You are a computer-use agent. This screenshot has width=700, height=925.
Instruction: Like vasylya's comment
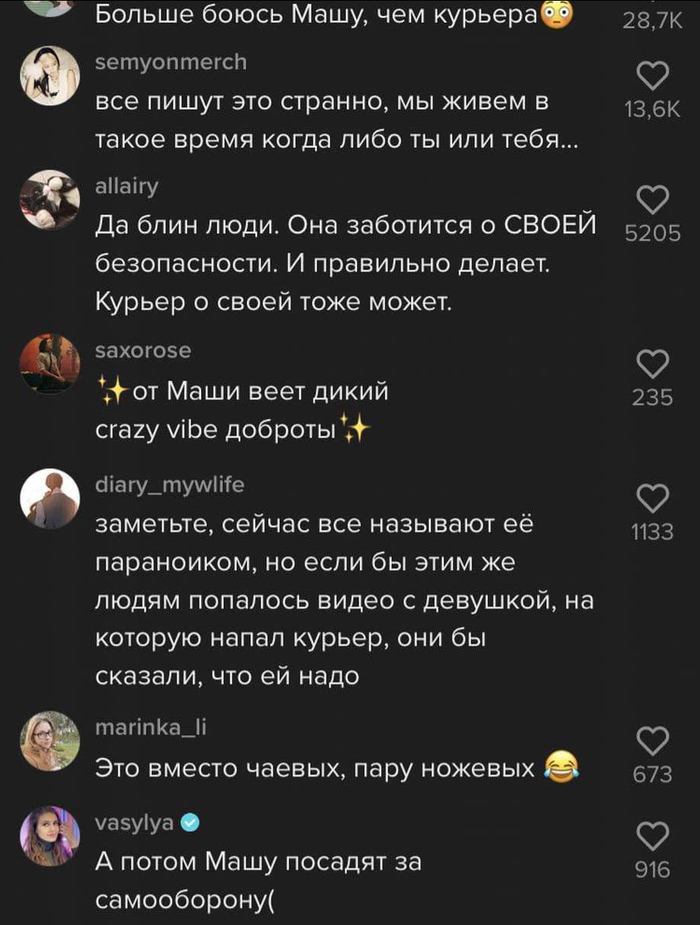652,836
